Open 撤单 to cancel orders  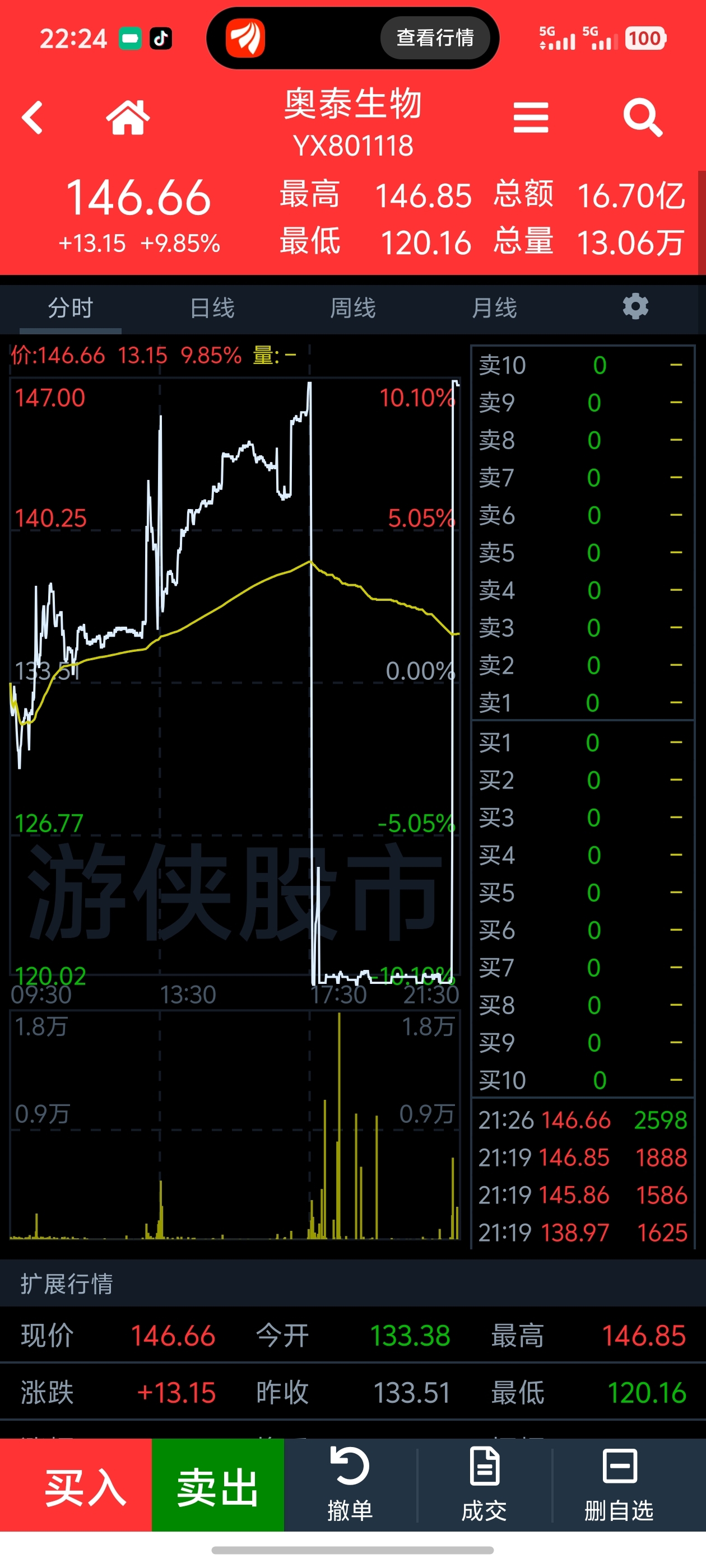(x=350, y=1485)
